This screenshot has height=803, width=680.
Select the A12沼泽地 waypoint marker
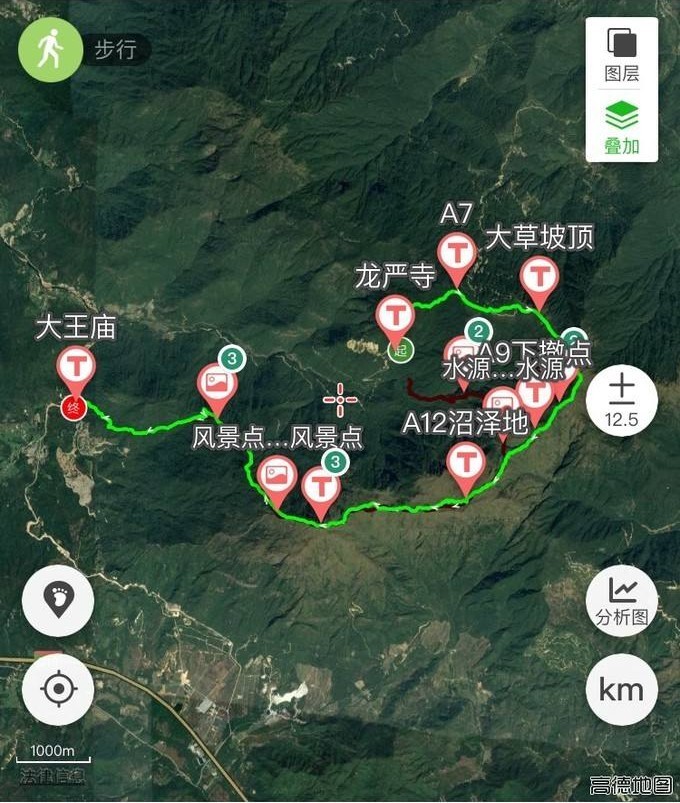tap(465, 462)
